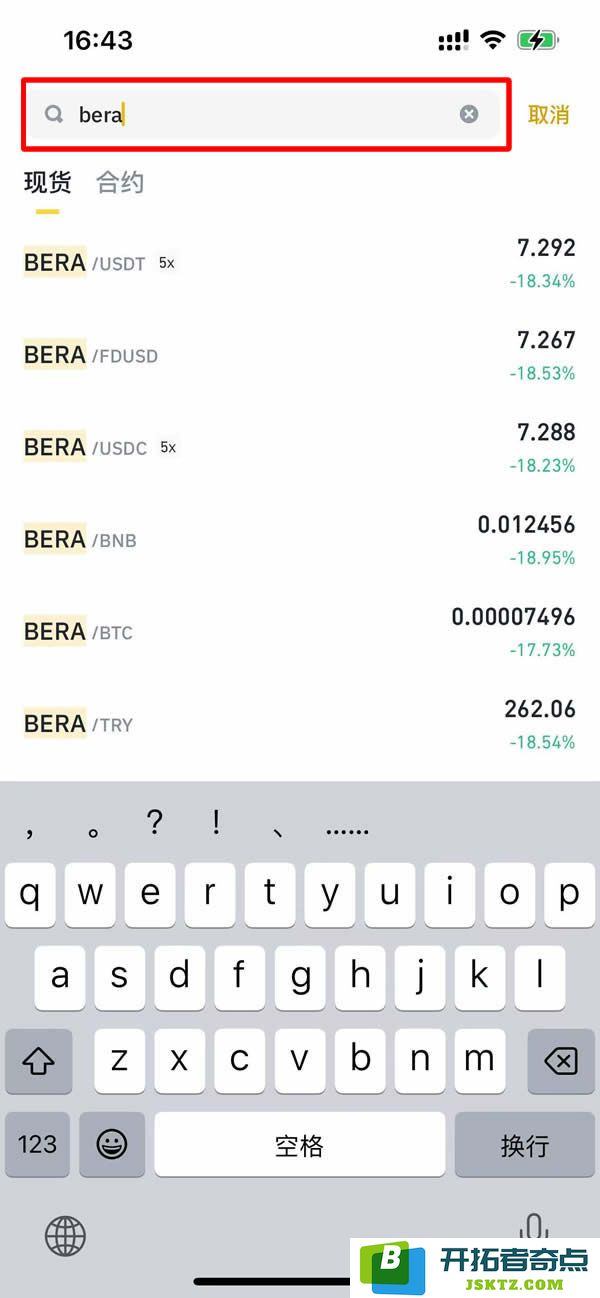Tap the 换行 return key
Screen dimensions: 600x1298
pos(525,1144)
